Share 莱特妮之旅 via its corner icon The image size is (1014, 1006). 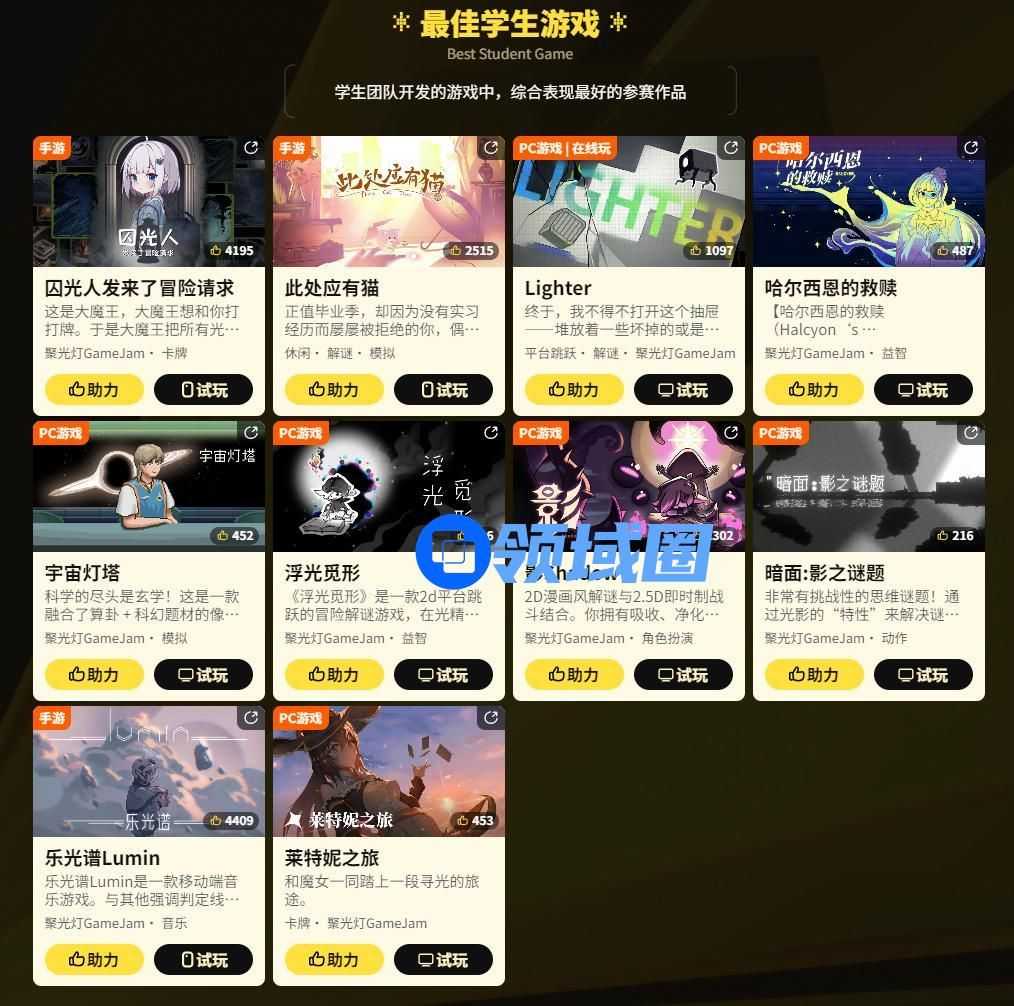[x=491, y=718]
